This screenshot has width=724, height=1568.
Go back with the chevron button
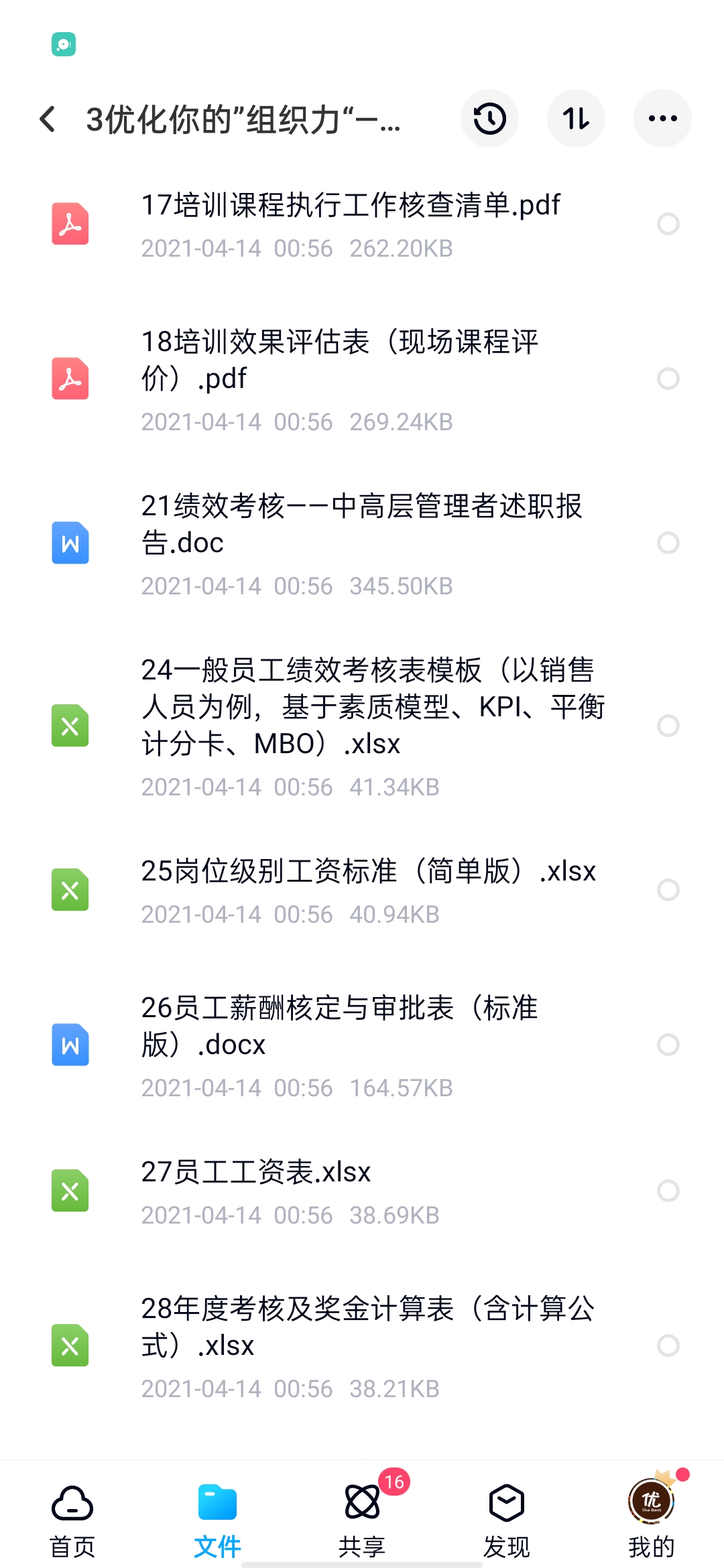[x=47, y=118]
